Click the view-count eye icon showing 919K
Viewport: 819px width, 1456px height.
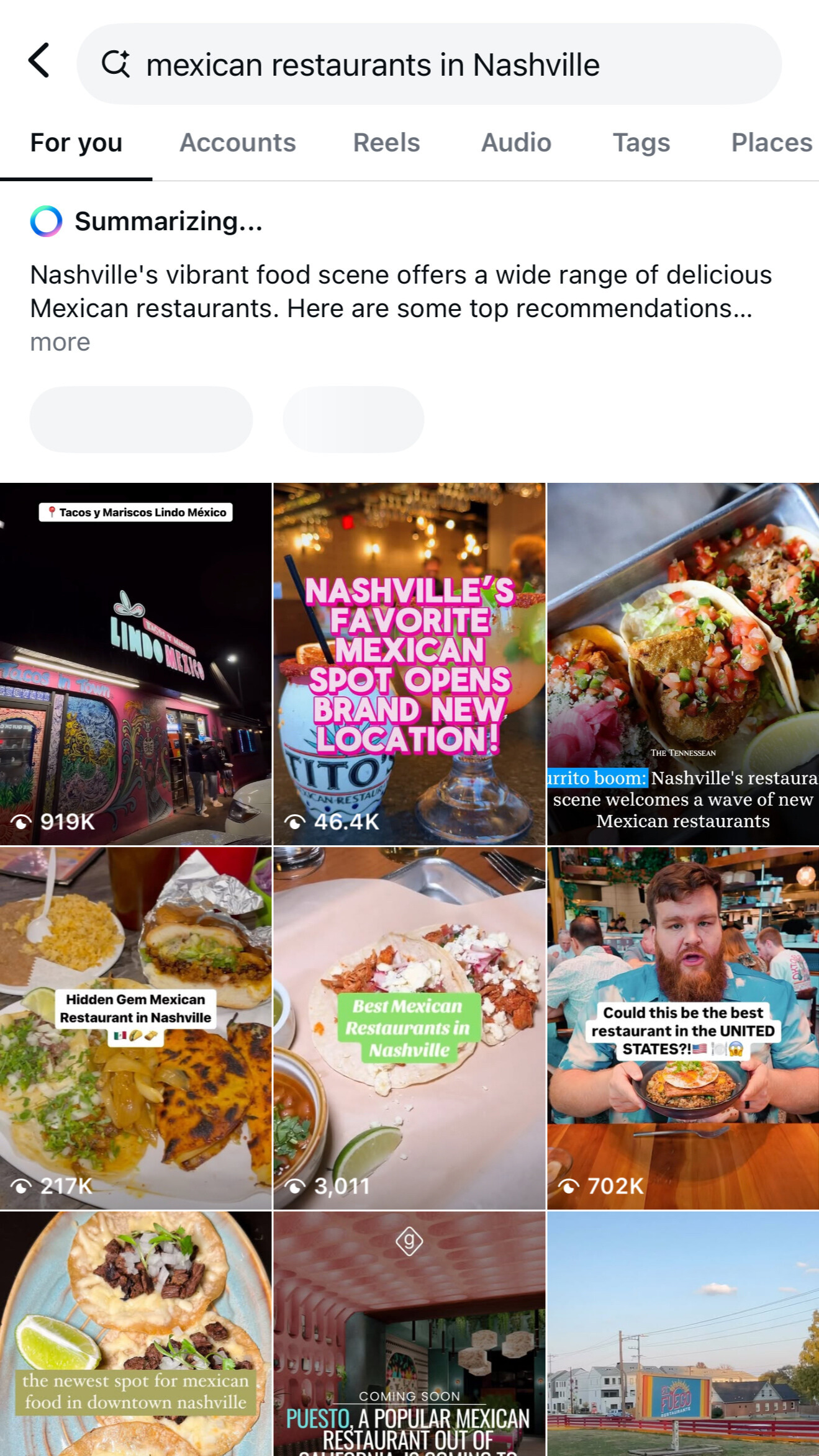(23, 822)
